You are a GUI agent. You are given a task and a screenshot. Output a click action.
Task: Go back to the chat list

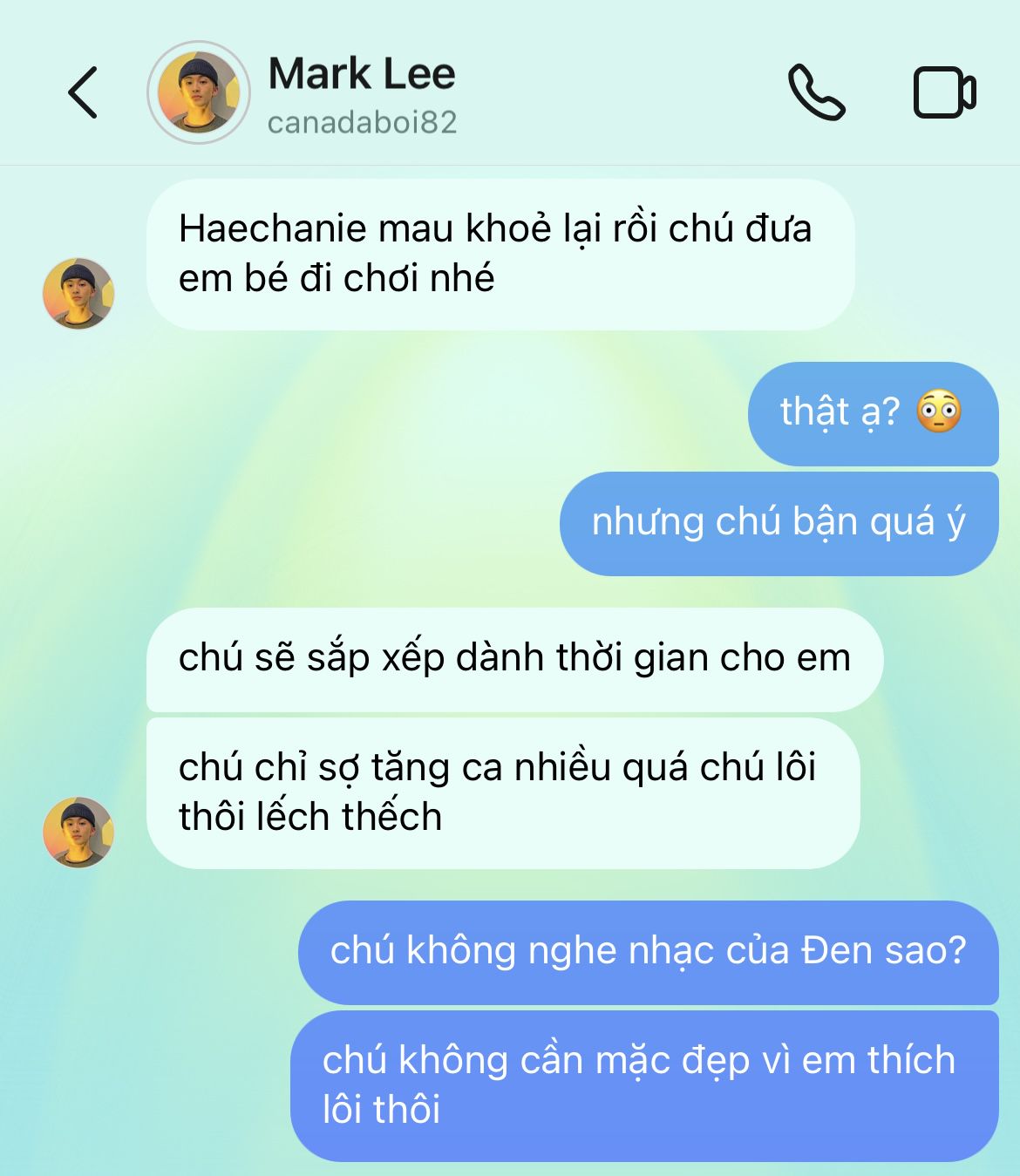pyautogui.click(x=83, y=92)
